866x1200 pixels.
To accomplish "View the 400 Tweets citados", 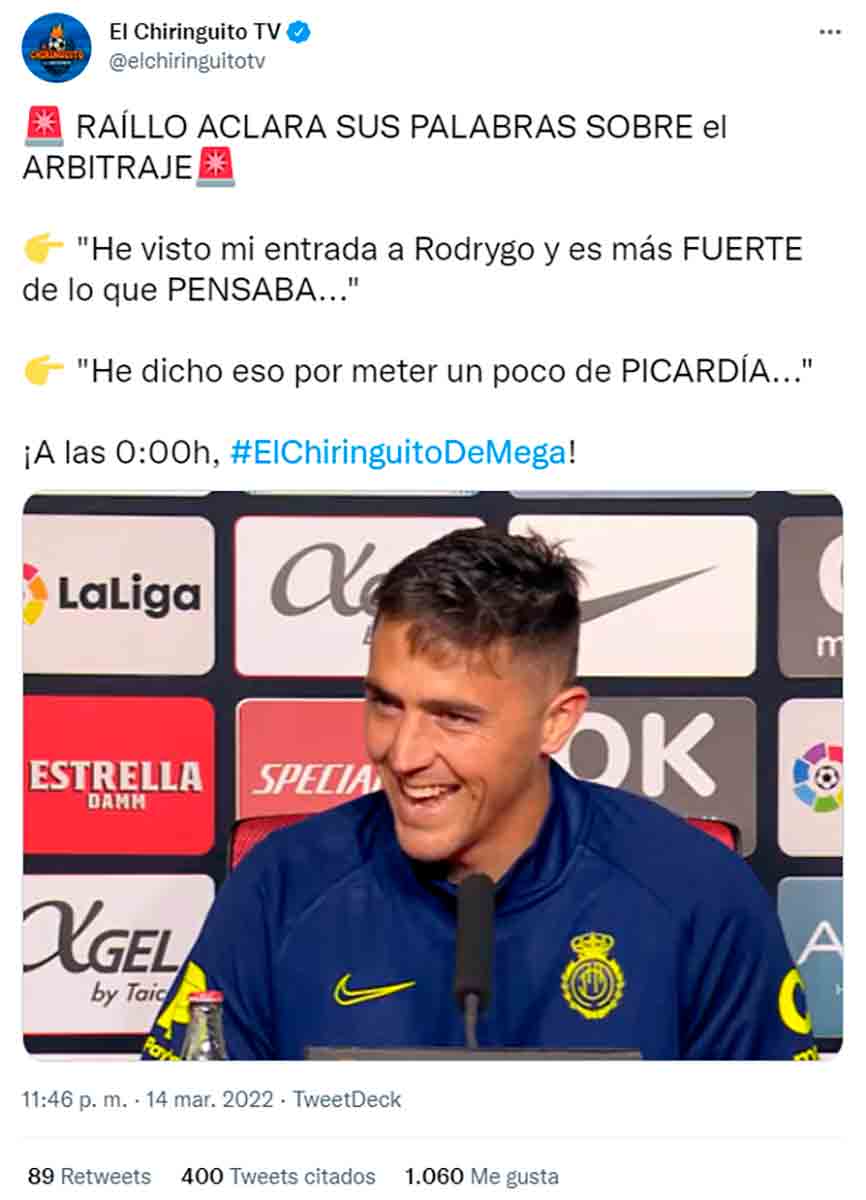I will (x=278, y=1175).
